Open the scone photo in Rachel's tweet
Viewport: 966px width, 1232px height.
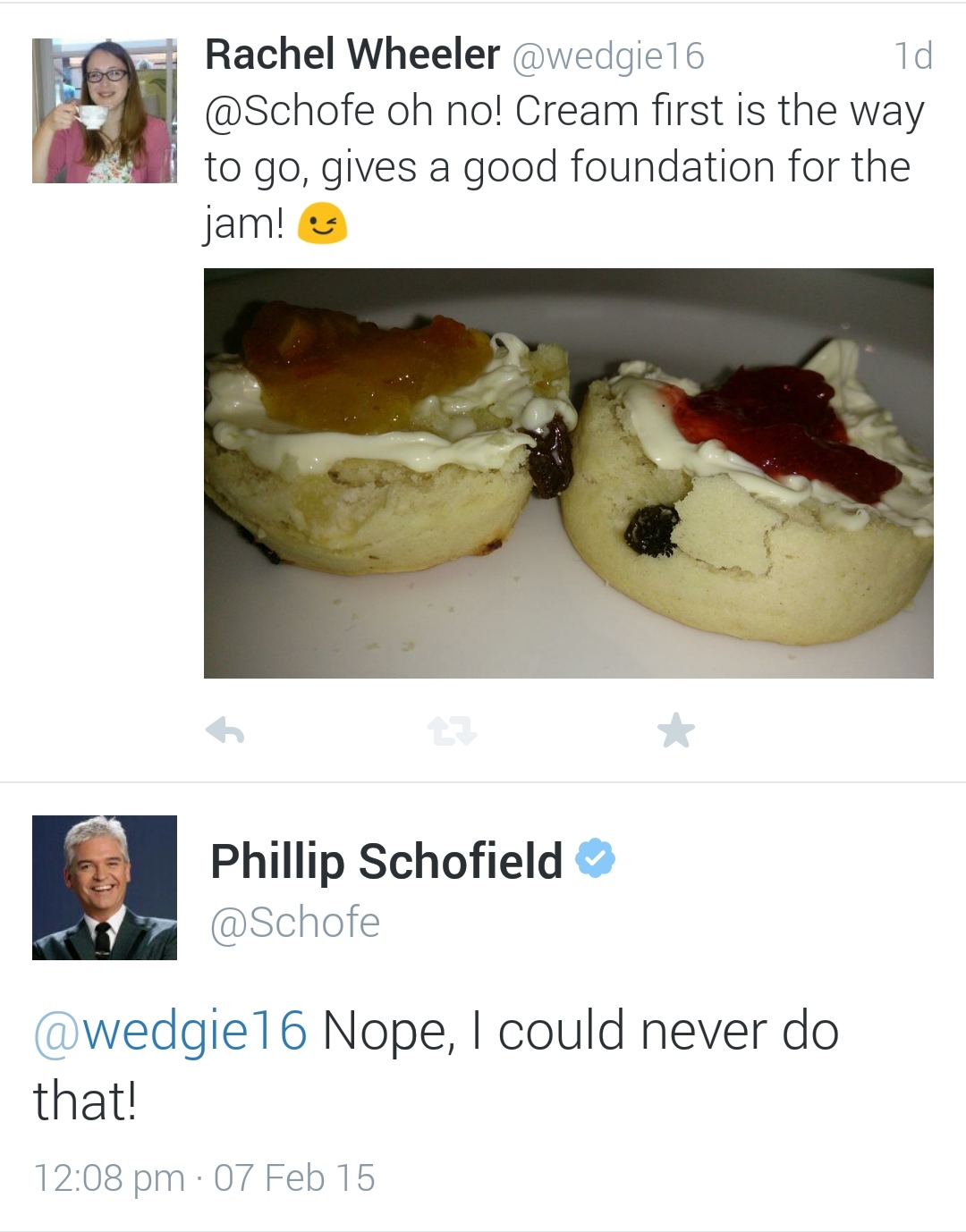point(568,473)
